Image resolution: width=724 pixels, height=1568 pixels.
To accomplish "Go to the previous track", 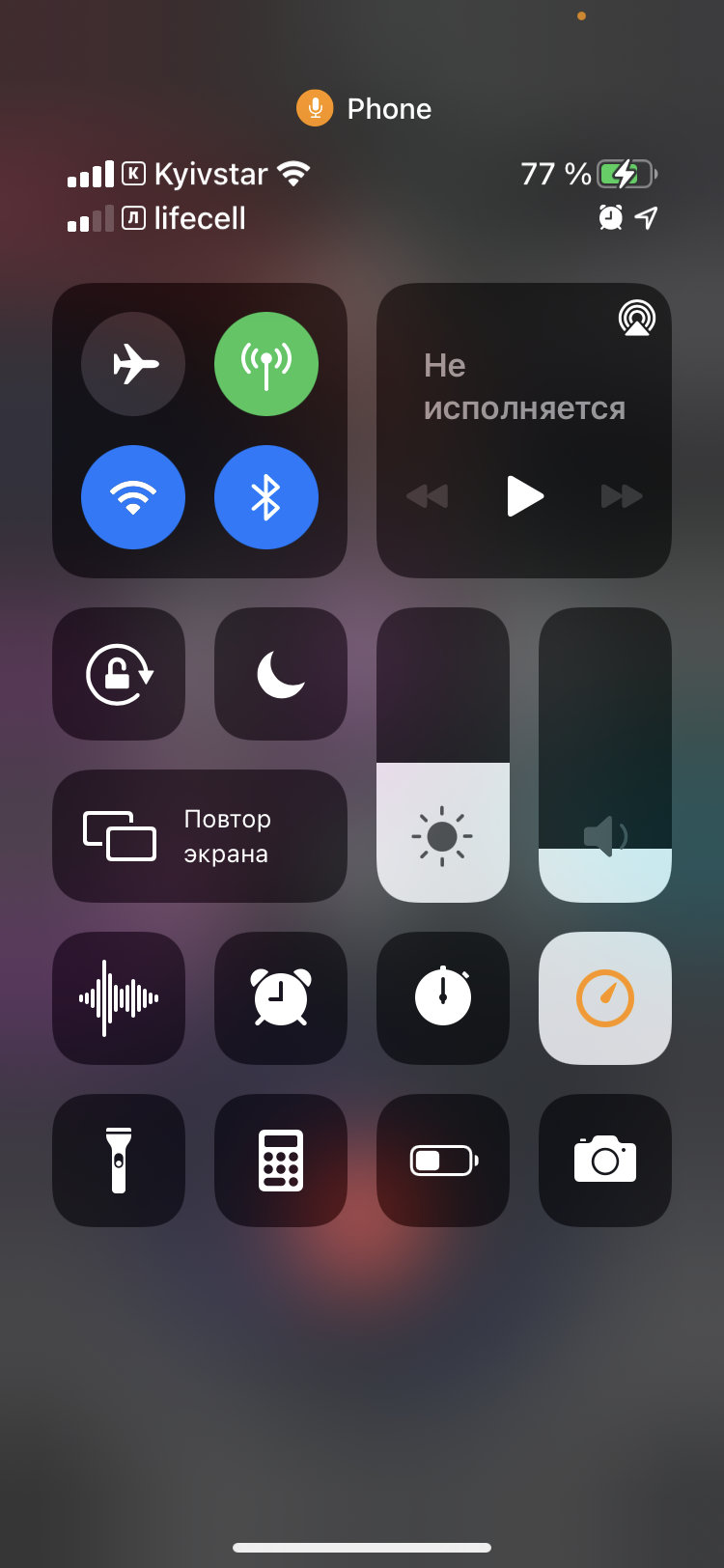I will [x=427, y=496].
